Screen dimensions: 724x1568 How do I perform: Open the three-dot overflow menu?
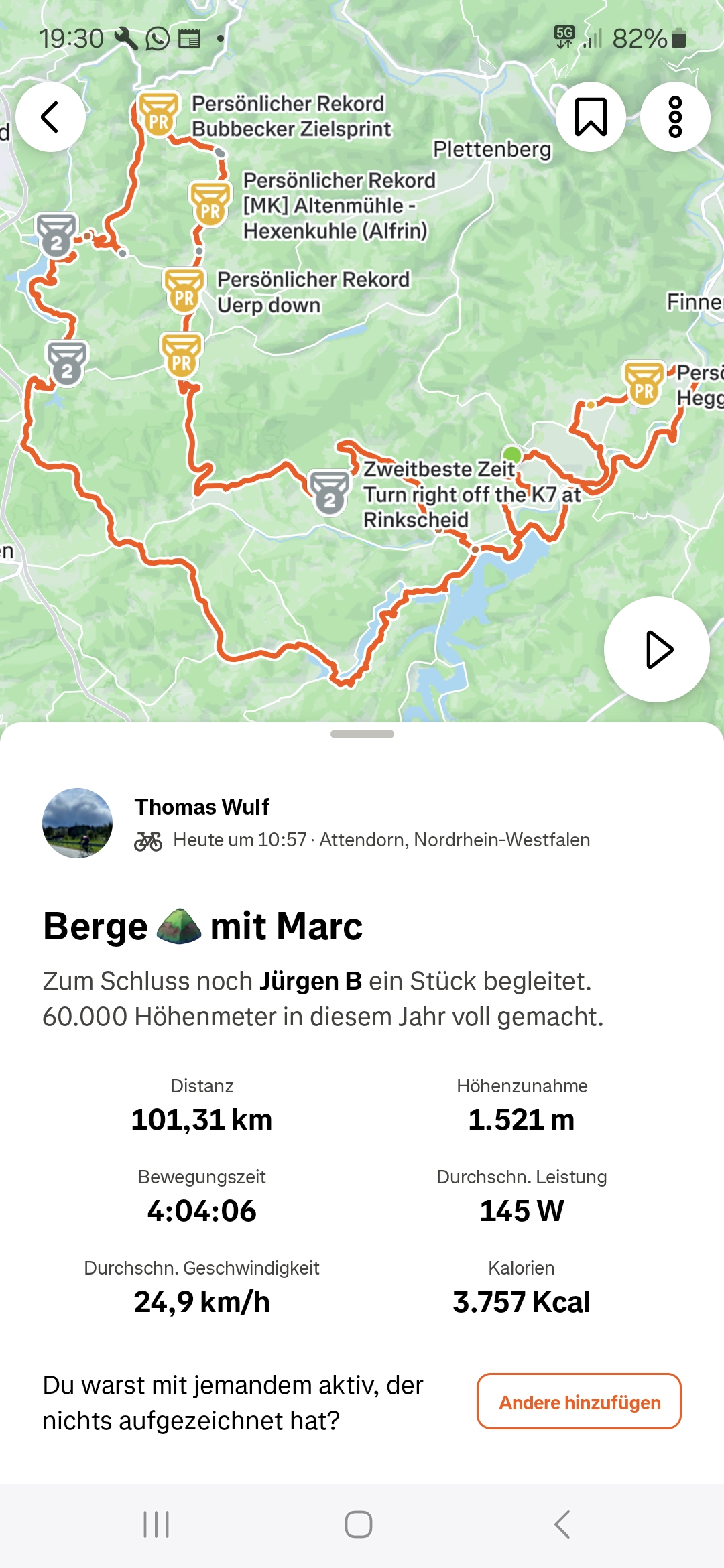tap(675, 117)
